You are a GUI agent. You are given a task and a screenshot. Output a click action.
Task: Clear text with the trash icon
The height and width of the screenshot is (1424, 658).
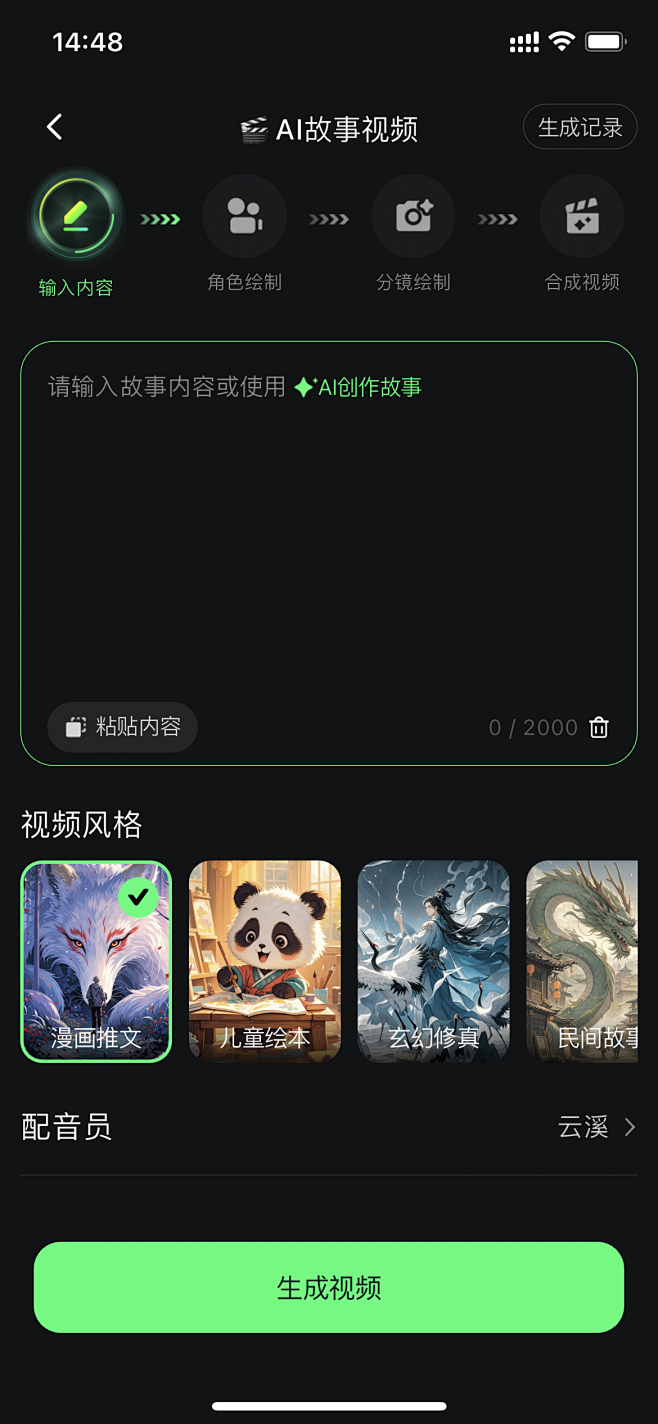click(x=599, y=727)
